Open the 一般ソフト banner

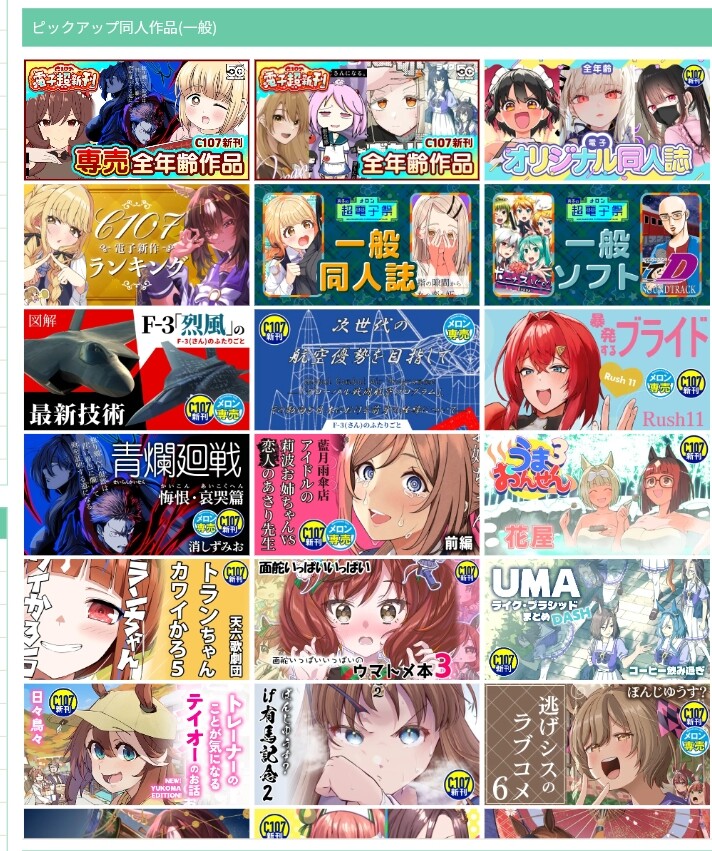(x=597, y=245)
